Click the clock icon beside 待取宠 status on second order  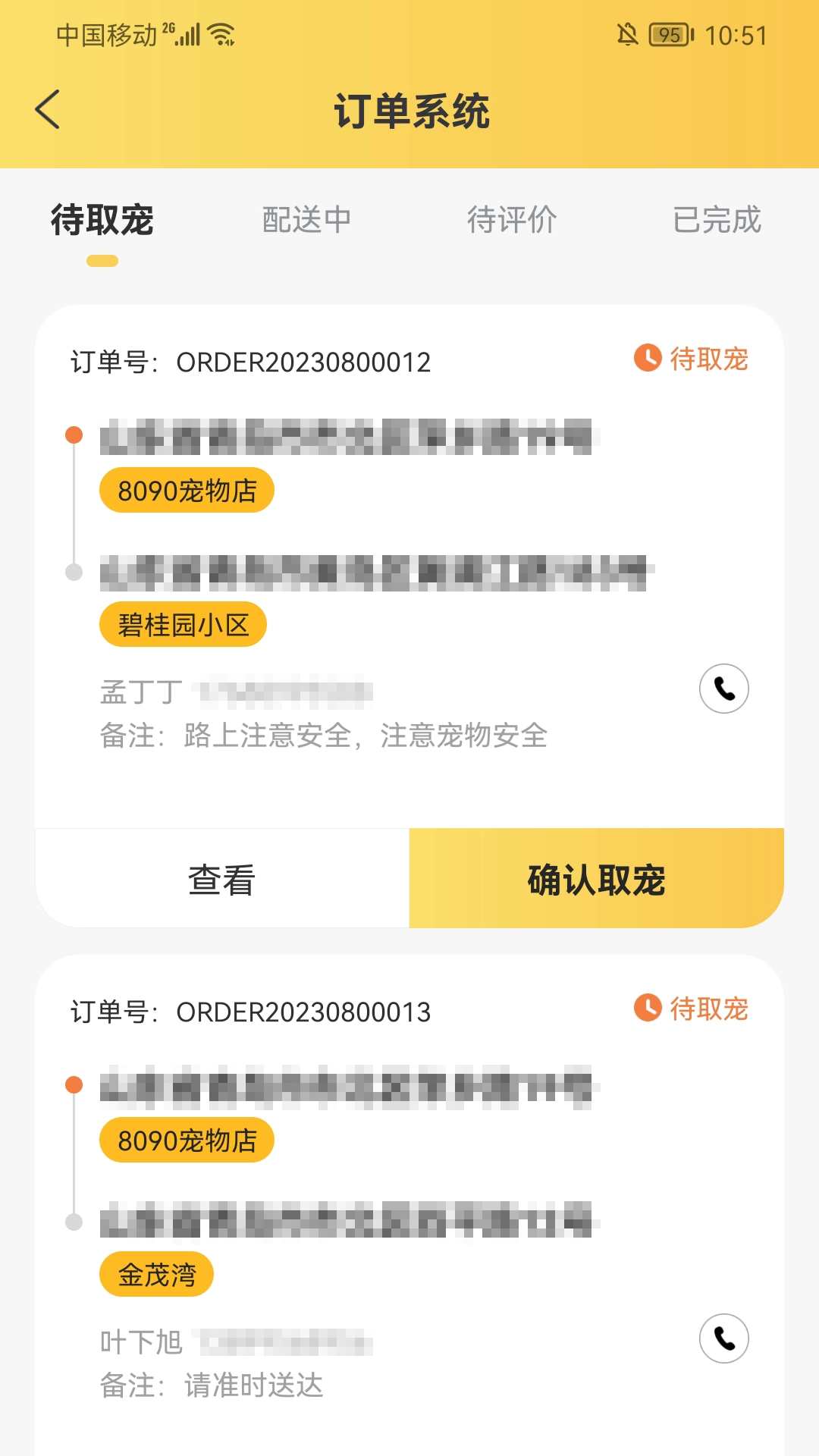point(647,1009)
